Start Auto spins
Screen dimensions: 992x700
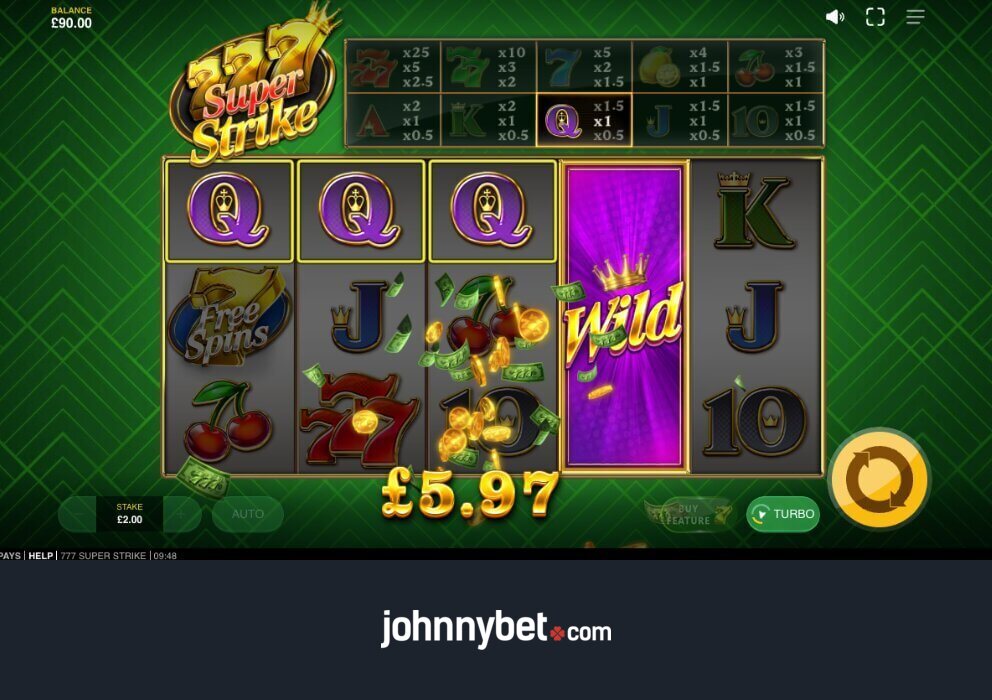coord(248,514)
